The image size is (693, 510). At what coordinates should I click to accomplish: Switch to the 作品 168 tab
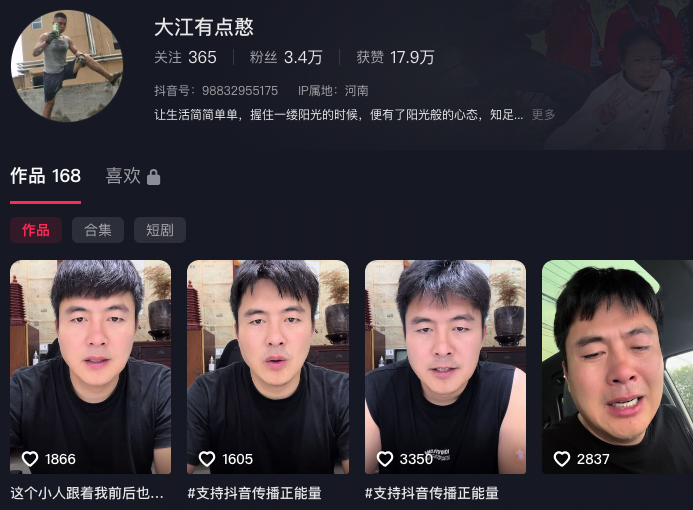point(45,176)
